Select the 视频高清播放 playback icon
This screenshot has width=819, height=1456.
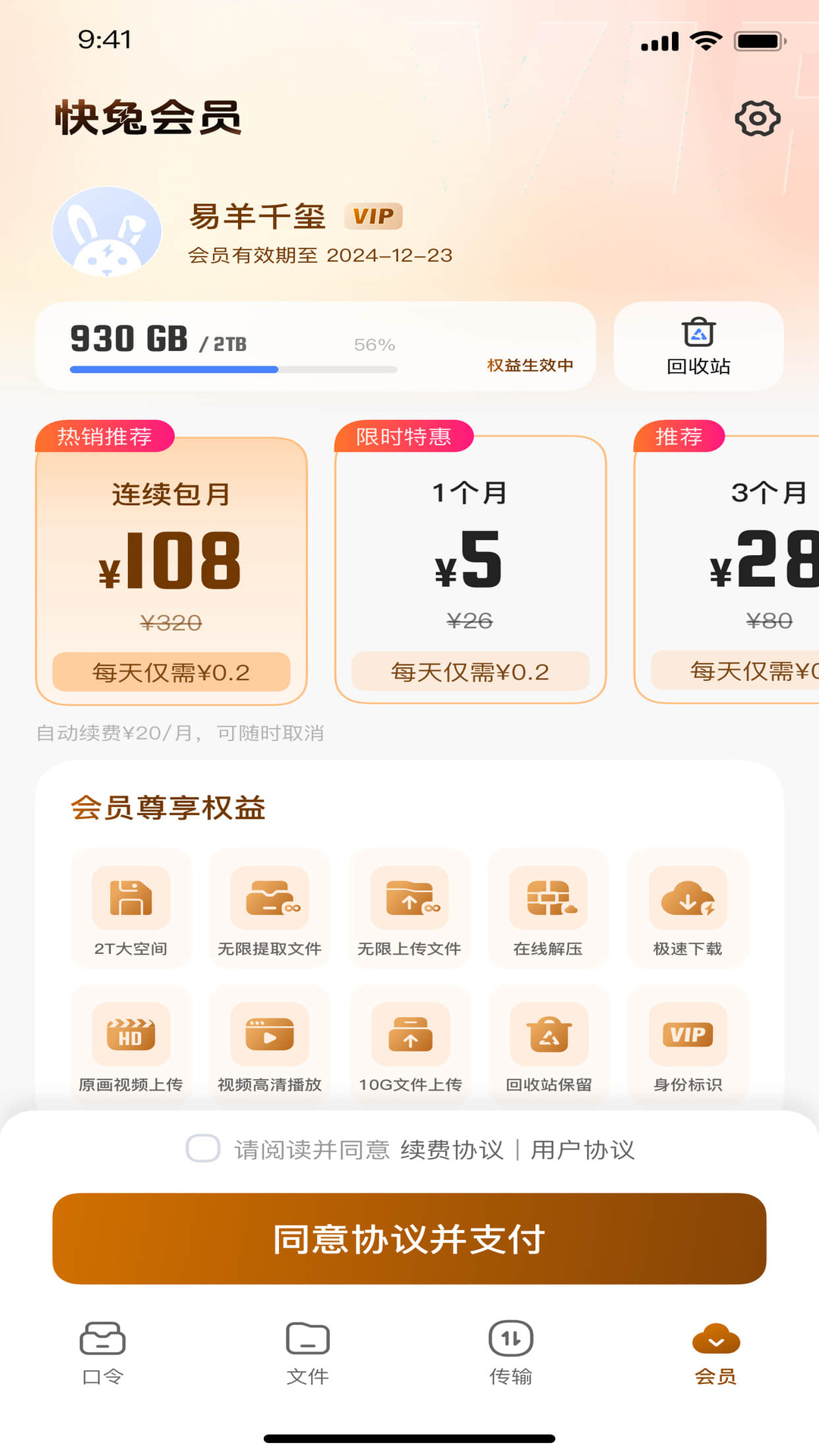(x=269, y=1033)
